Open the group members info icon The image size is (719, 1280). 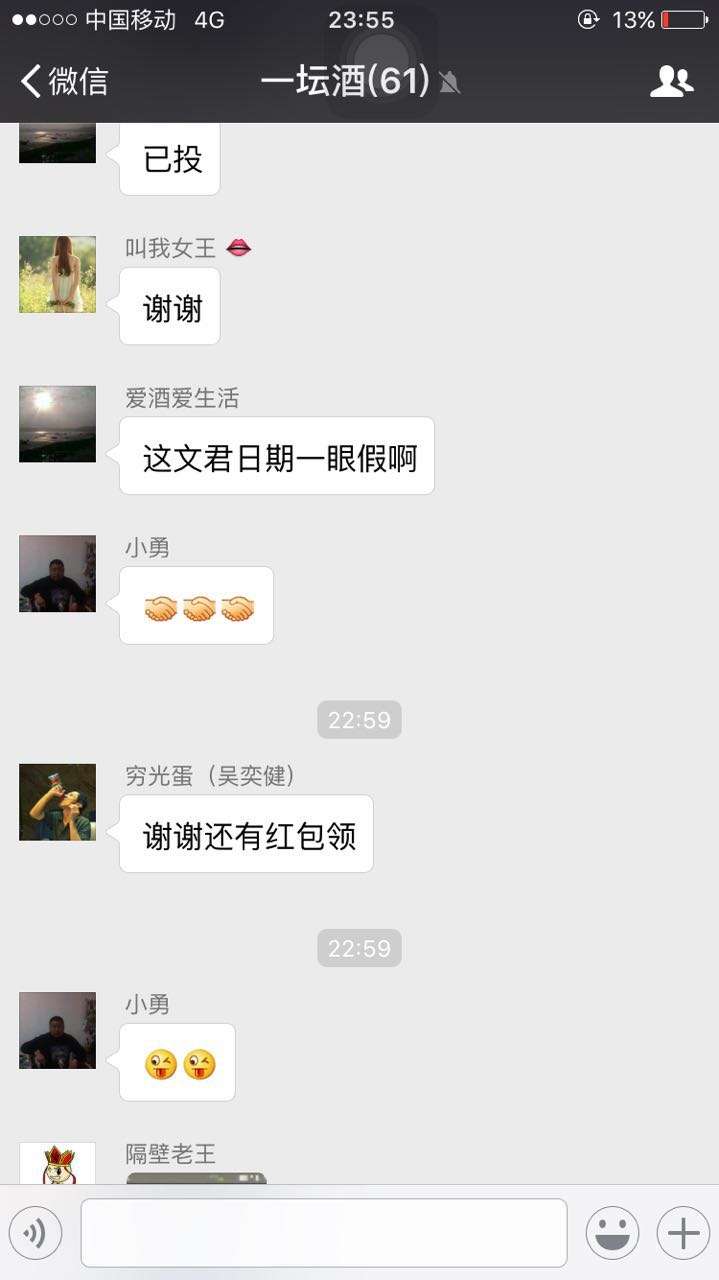[671, 81]
